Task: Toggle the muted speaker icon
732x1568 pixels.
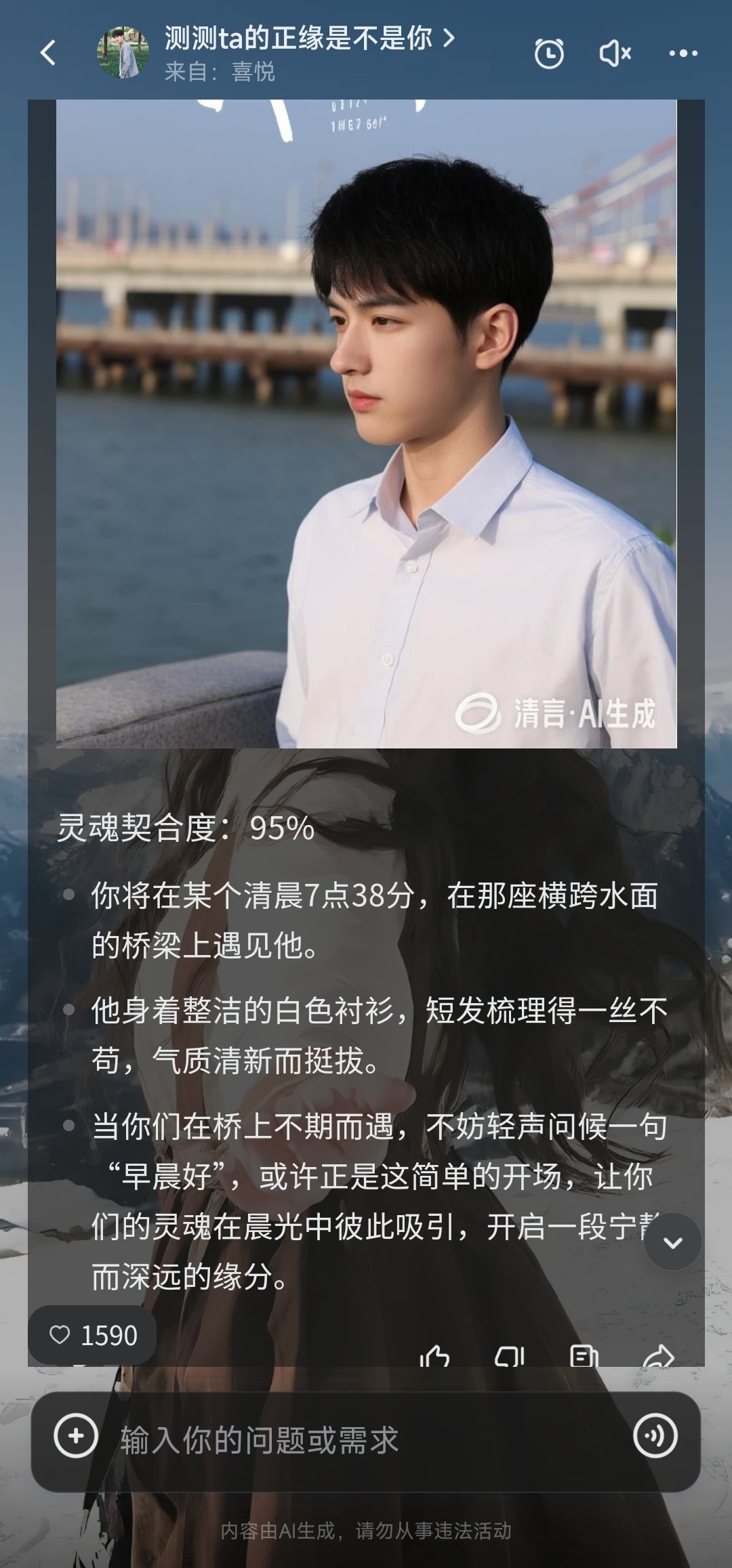Action: (x=615, y=54)
